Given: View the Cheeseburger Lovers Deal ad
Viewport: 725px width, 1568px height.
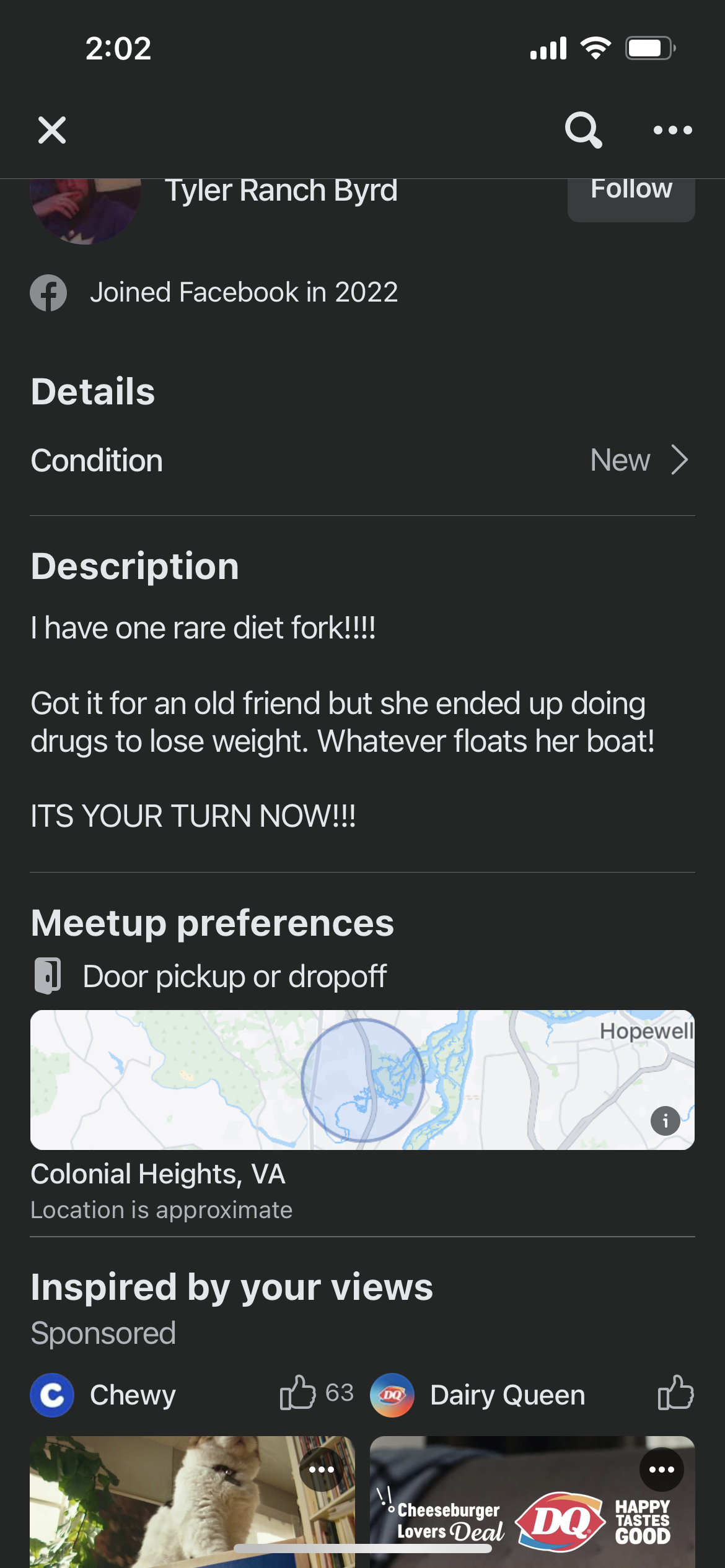Looking at the screenshot, I should click(x=532, y=1502).
